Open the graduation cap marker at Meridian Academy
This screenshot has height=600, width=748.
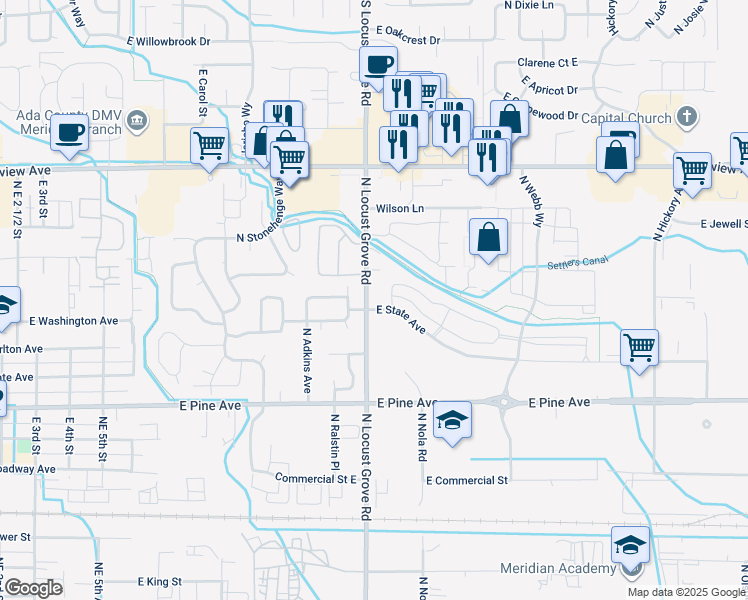coord(630,546)
